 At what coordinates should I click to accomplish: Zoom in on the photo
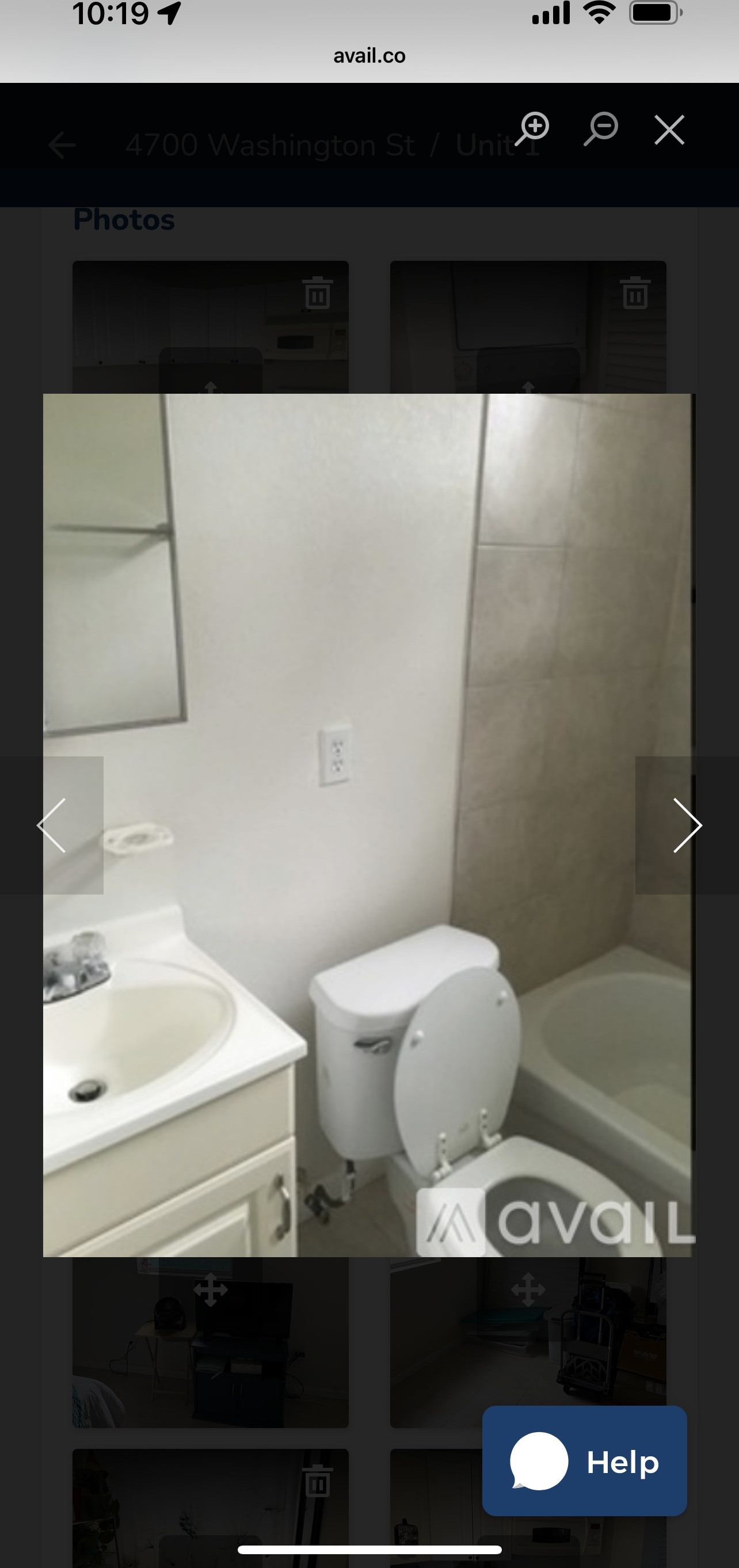534,128
